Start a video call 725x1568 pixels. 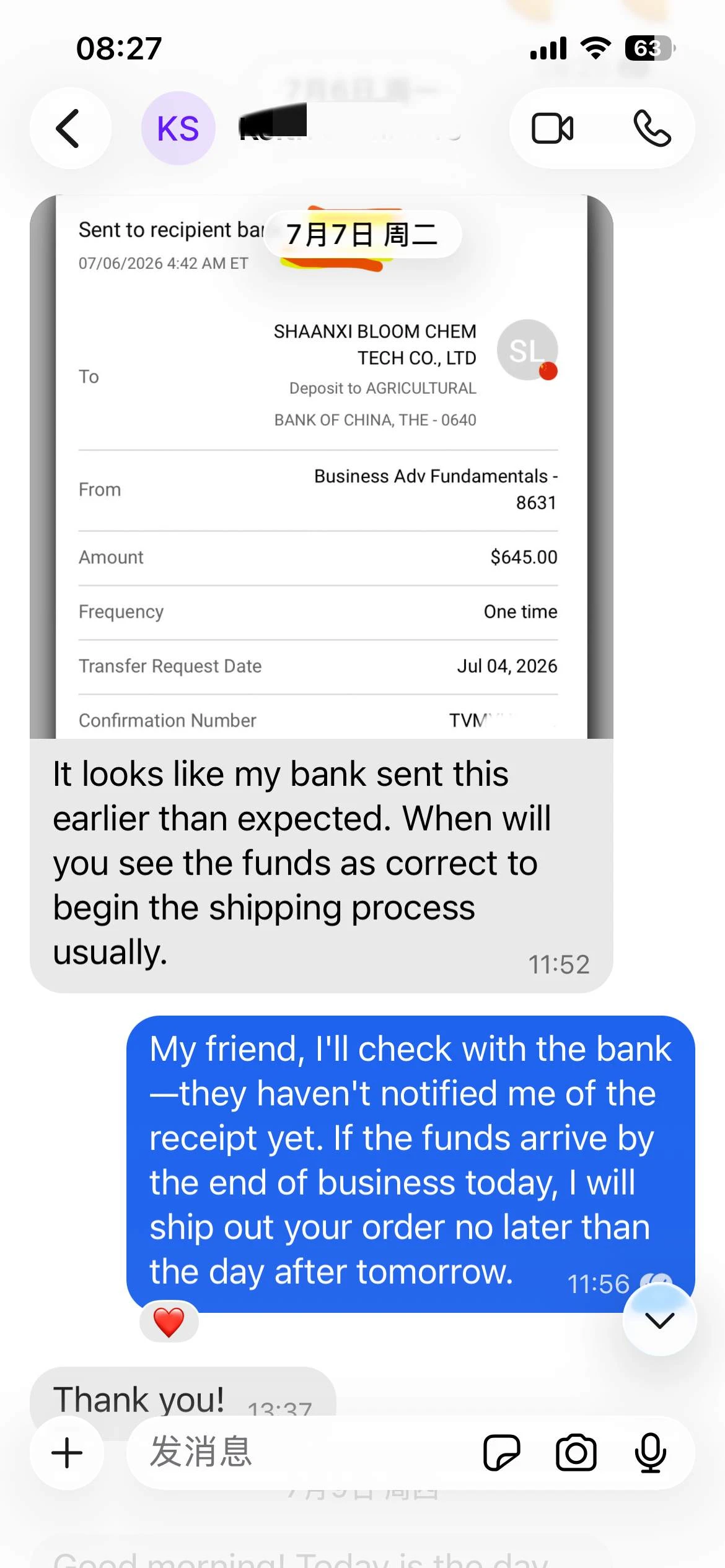point(552,128)
